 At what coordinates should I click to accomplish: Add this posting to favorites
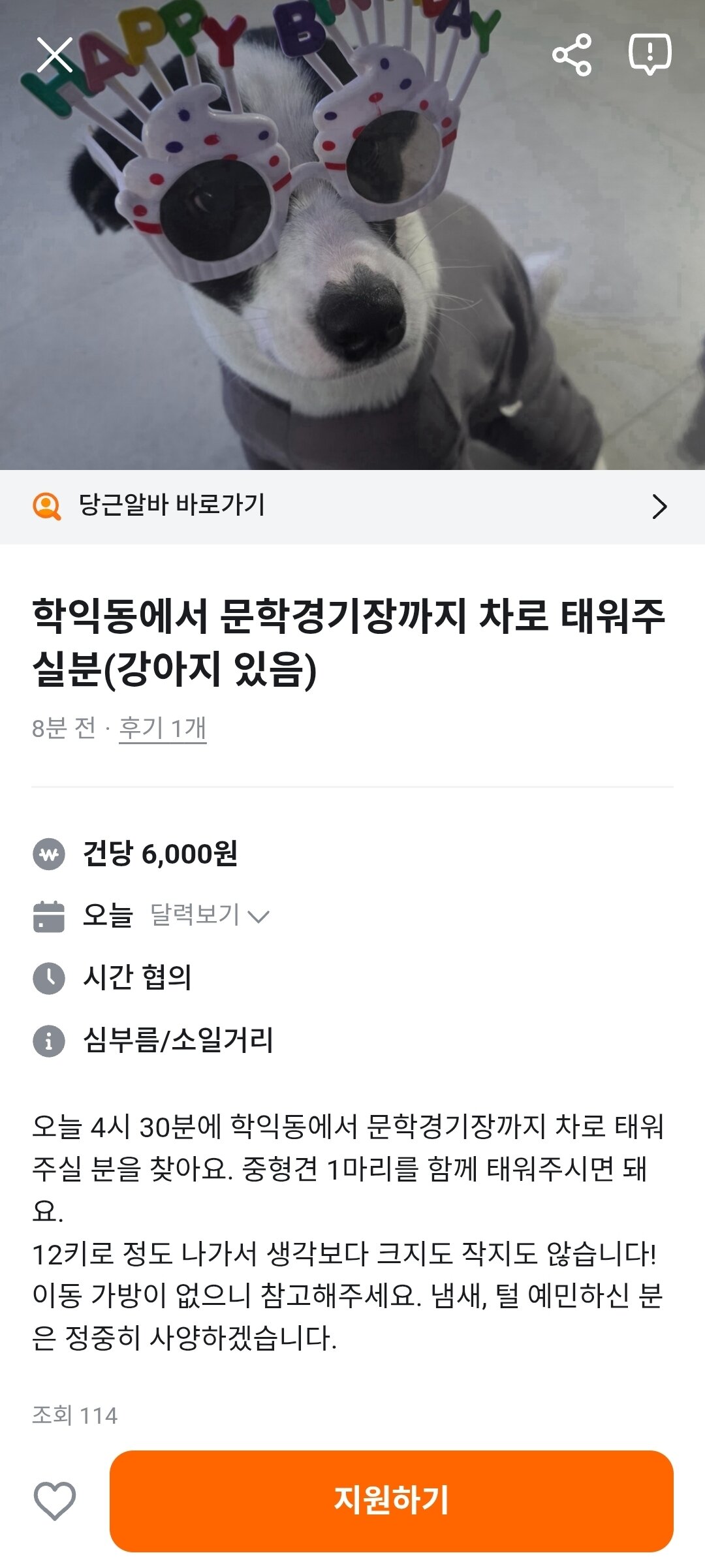click(55, 1500)
